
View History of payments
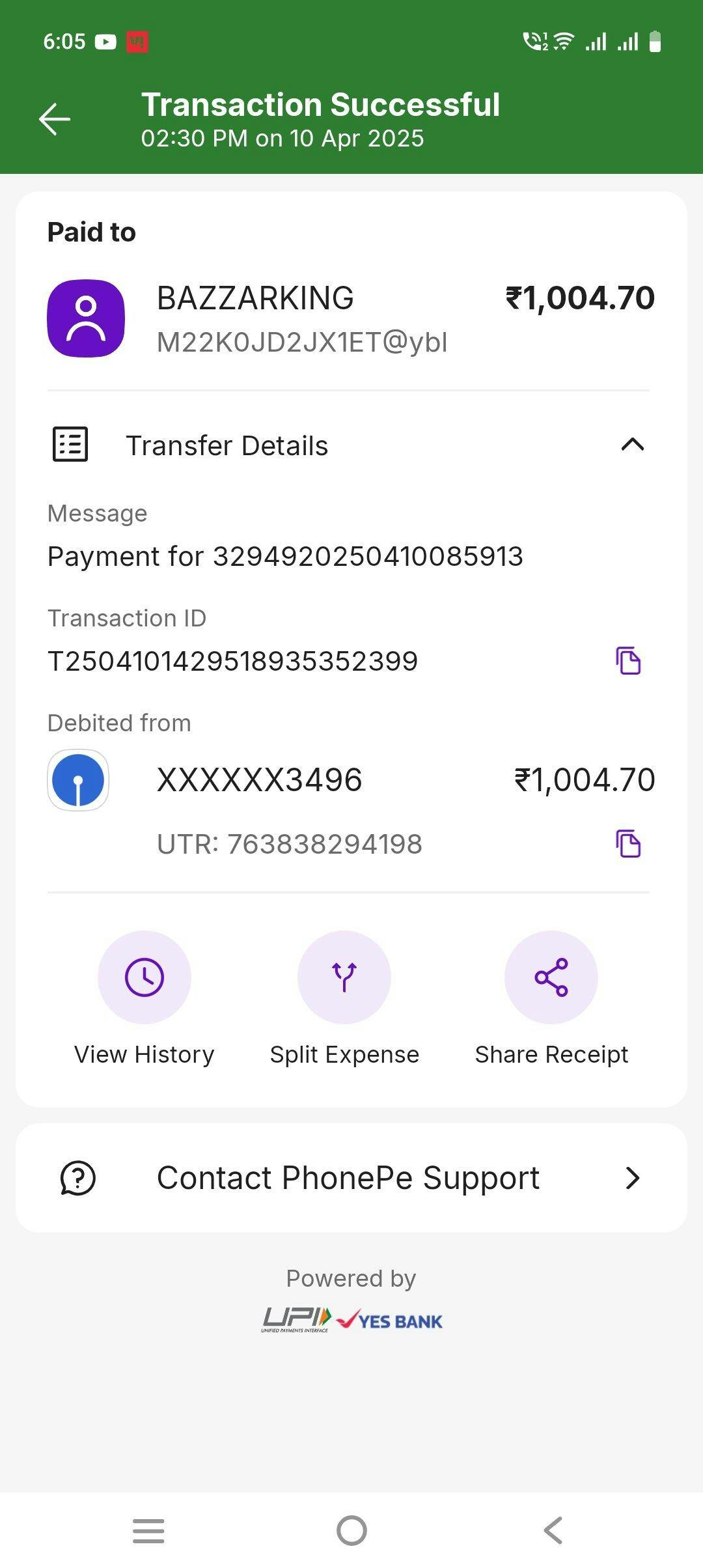(144, 977)
